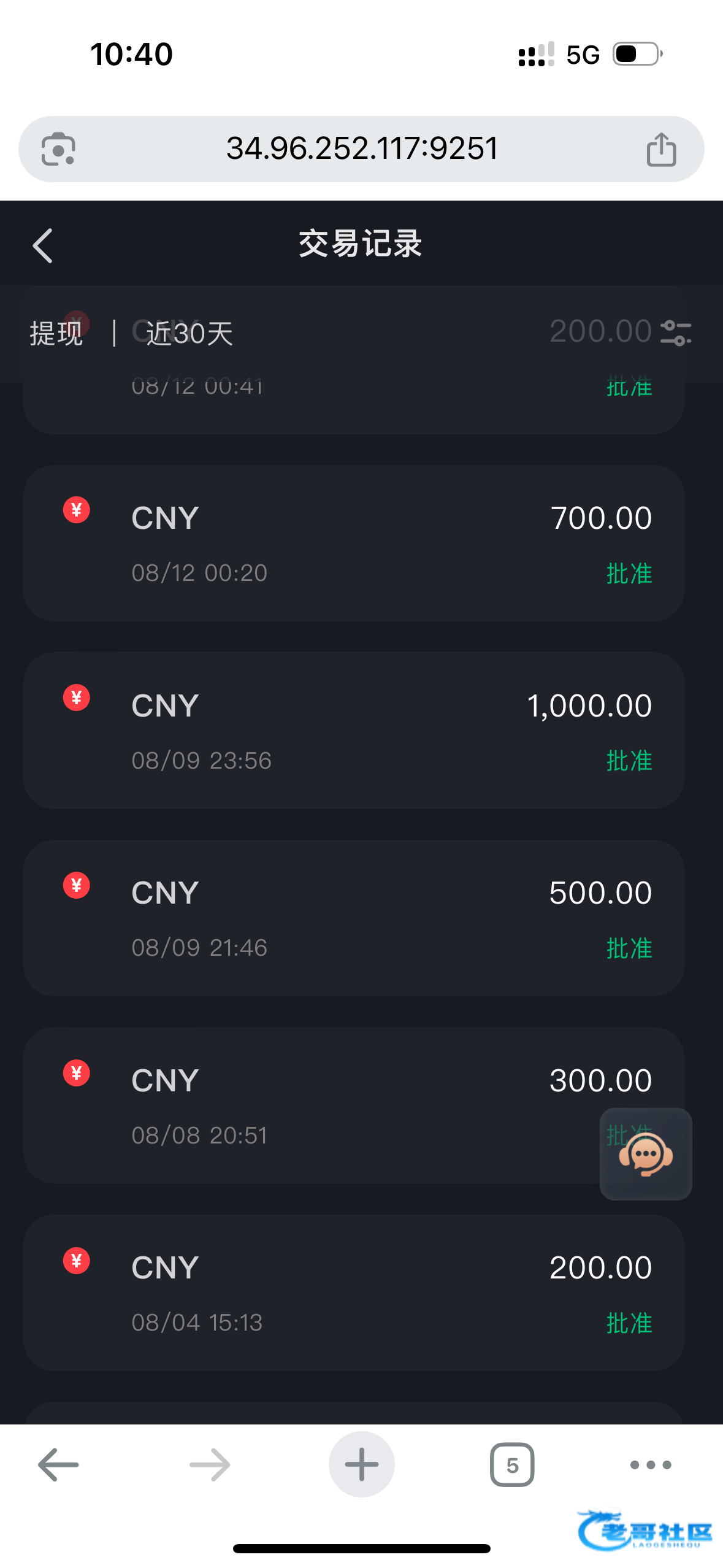Image resolution: width=723 pixels, height=1568 pixels.
Task: Contact customer service via the headset icon
Action: pyautogui.click(x=646, y=1154)
